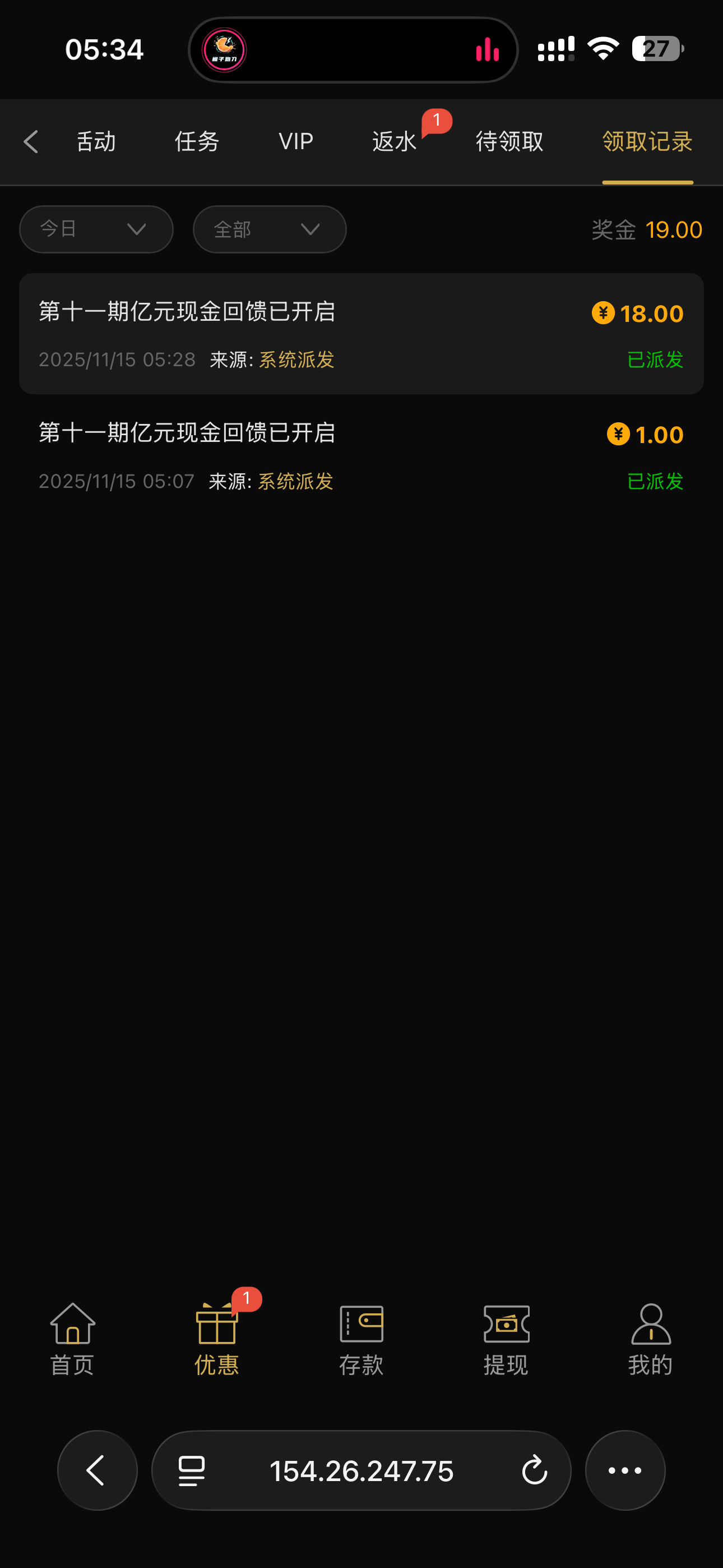Expand the 今日 date filter dropdown
The height and width of the screenshot is (1568, 723).
click(96, 229)
